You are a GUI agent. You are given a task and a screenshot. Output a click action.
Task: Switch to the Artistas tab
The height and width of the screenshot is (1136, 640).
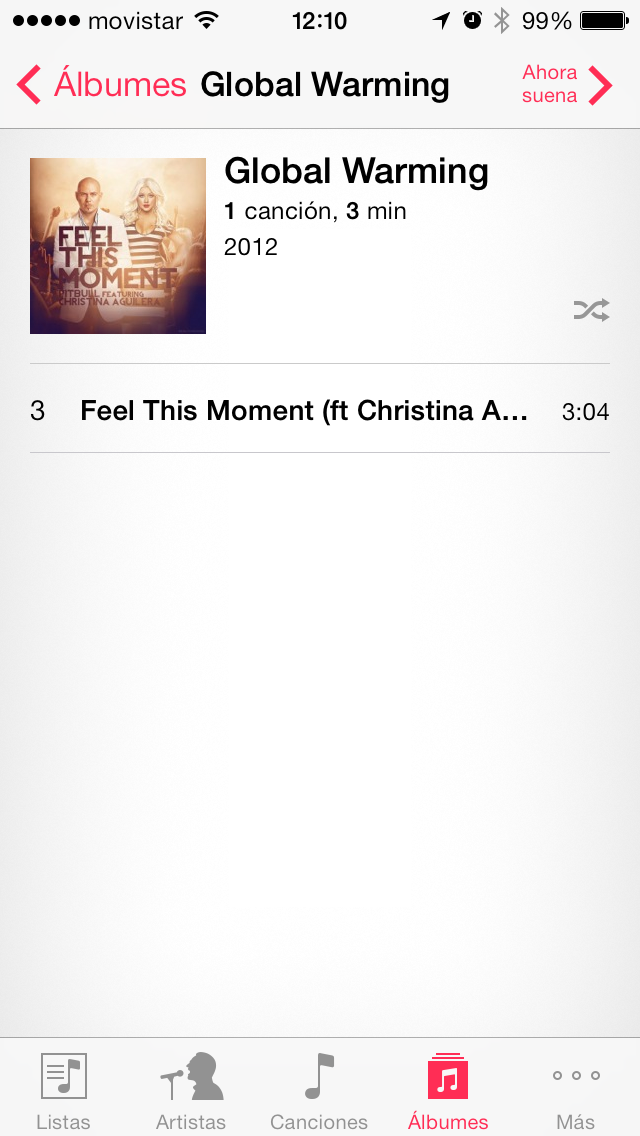[x=191, y=1090]
